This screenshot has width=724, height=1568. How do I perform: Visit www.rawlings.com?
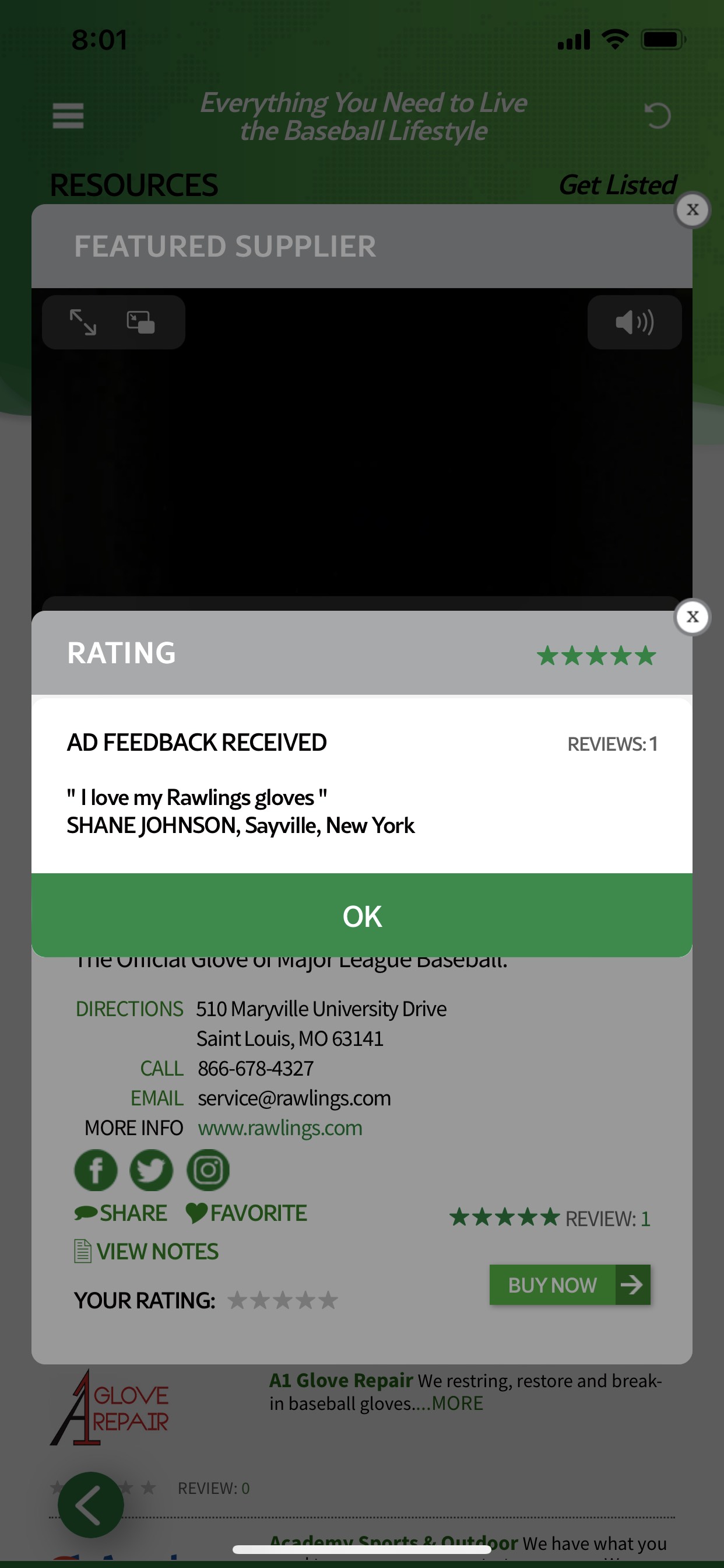tap(280, 1128)
